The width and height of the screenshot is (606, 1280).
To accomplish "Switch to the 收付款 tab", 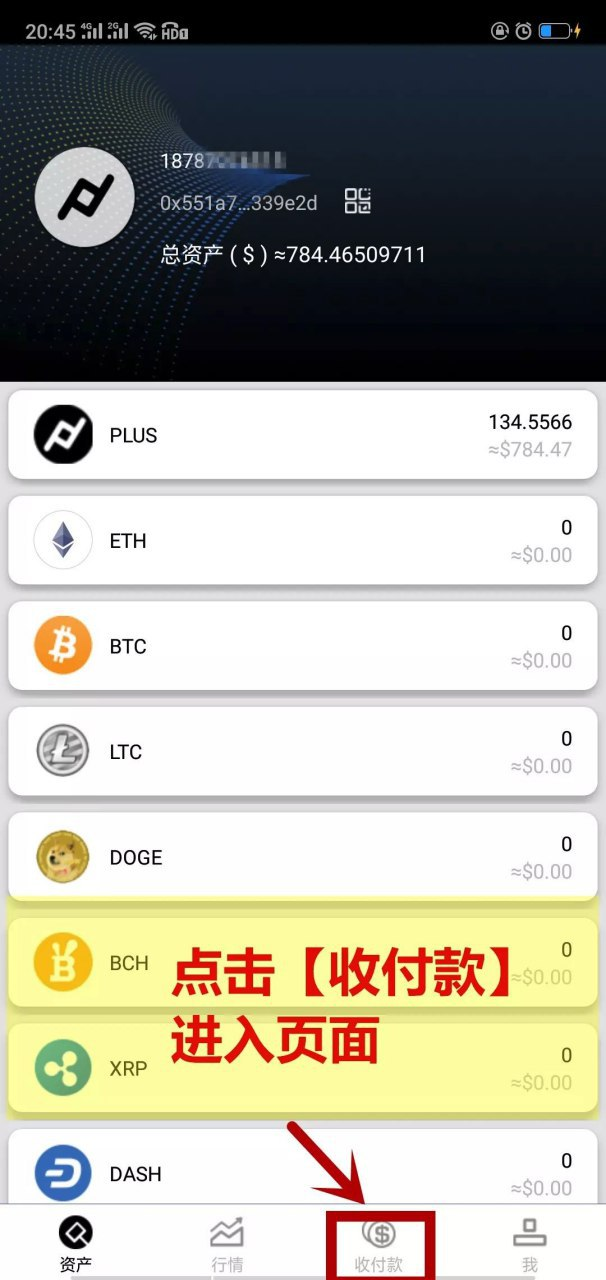I will pos(379,1244).
